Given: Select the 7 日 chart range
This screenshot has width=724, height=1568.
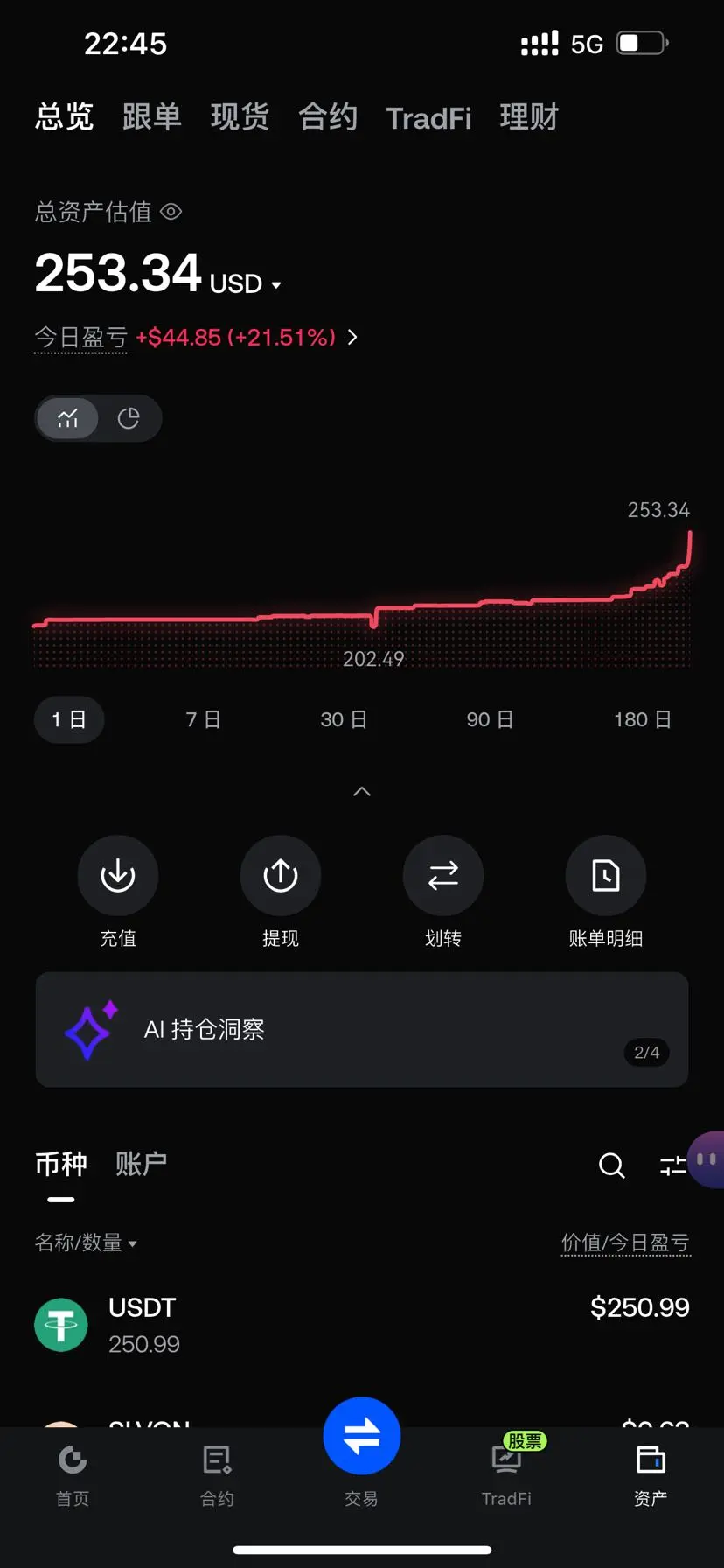Looking at the screenshot, I should click(203, 719).
